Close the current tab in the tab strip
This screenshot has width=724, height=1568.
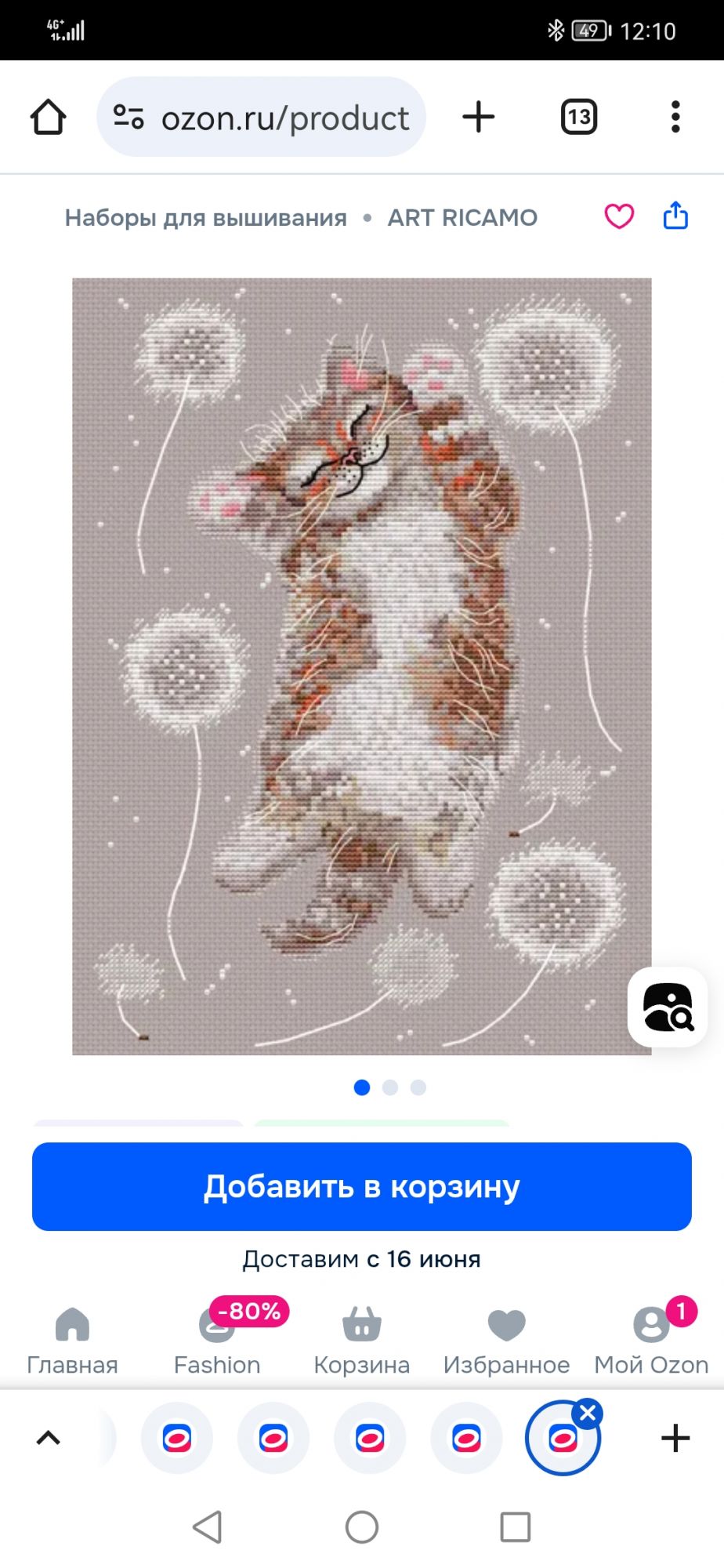click(588, 1414)
